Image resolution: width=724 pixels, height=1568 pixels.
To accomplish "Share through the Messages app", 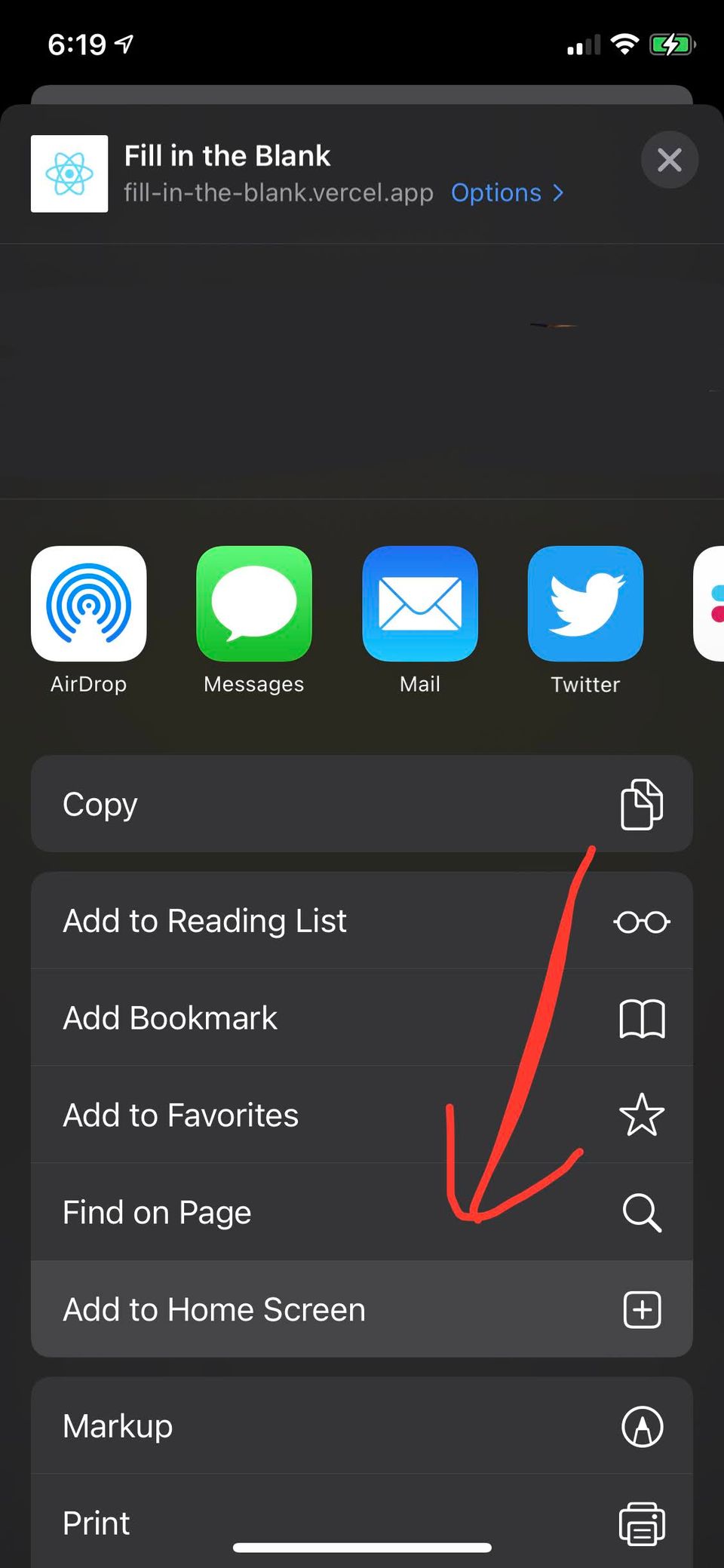I will [x=253, y=603].
